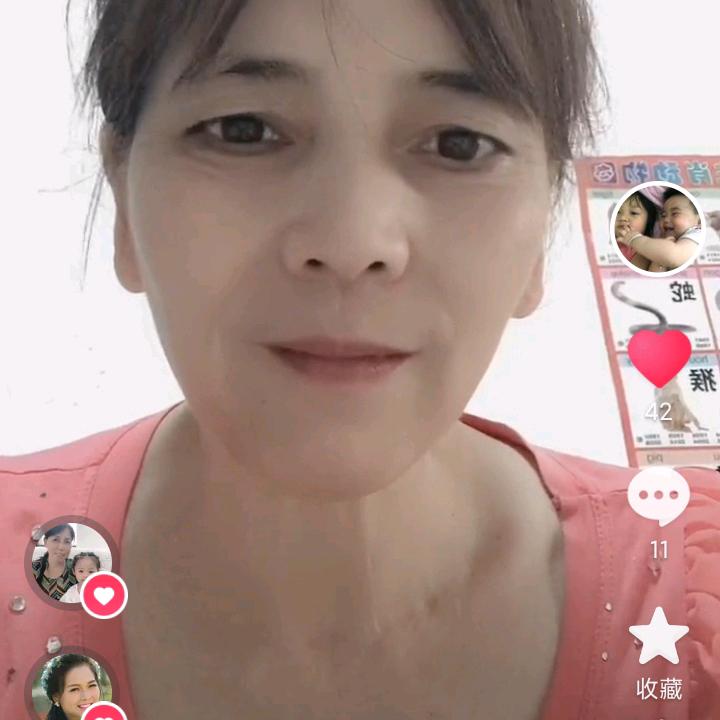This screenshot has width=720, height=720.
Task: Open the comments bubble
Action: pos(659,497)
